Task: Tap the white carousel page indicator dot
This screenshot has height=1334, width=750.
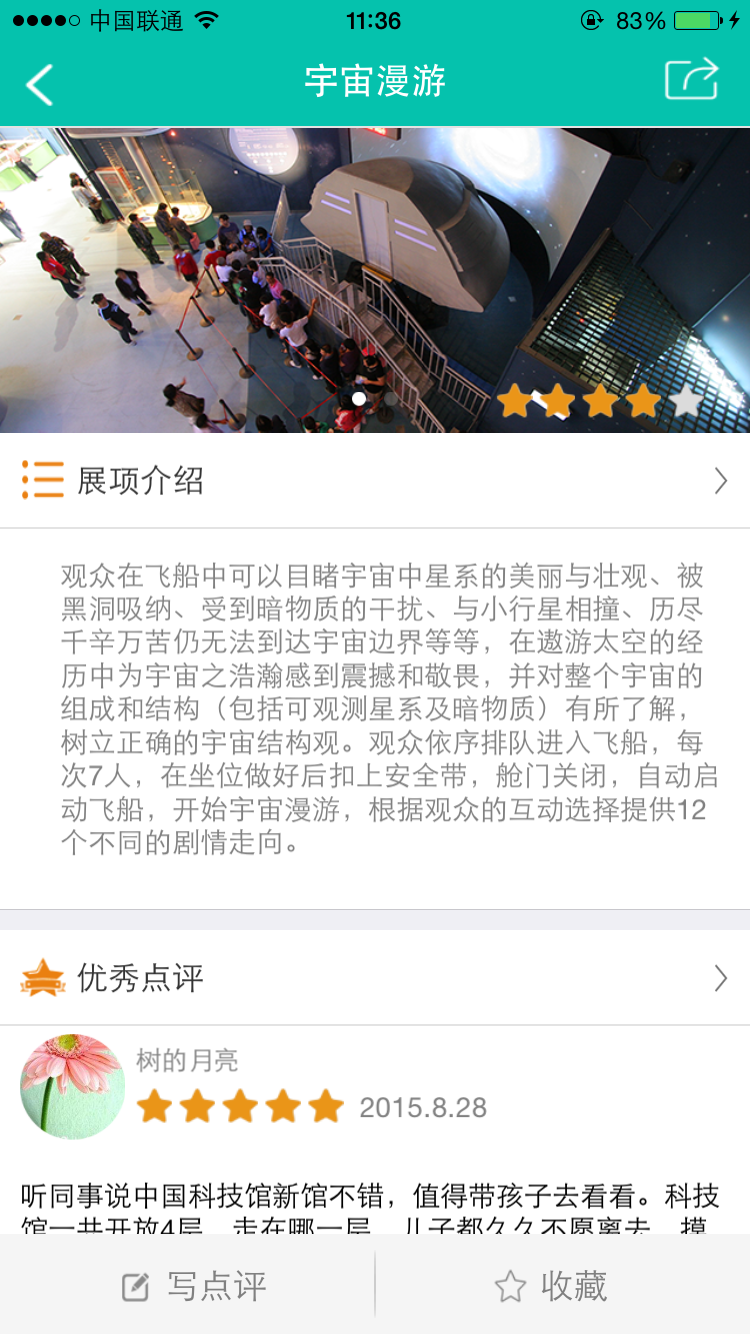Action: (358, 400)
